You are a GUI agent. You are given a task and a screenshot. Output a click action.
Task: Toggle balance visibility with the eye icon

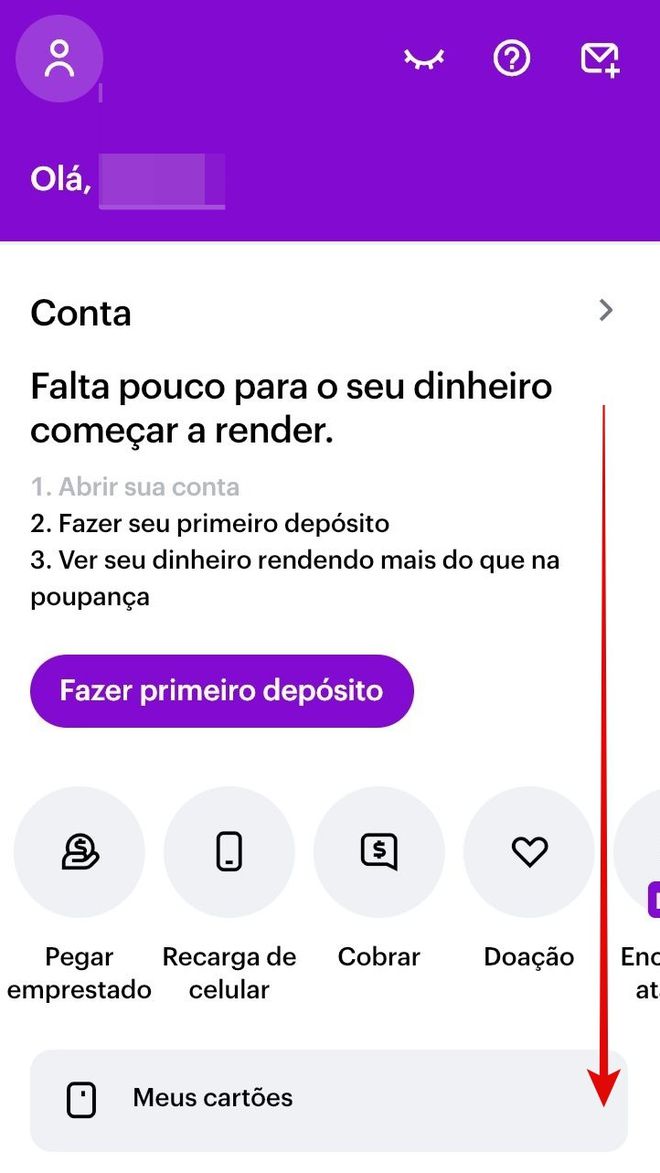[424, 58]
